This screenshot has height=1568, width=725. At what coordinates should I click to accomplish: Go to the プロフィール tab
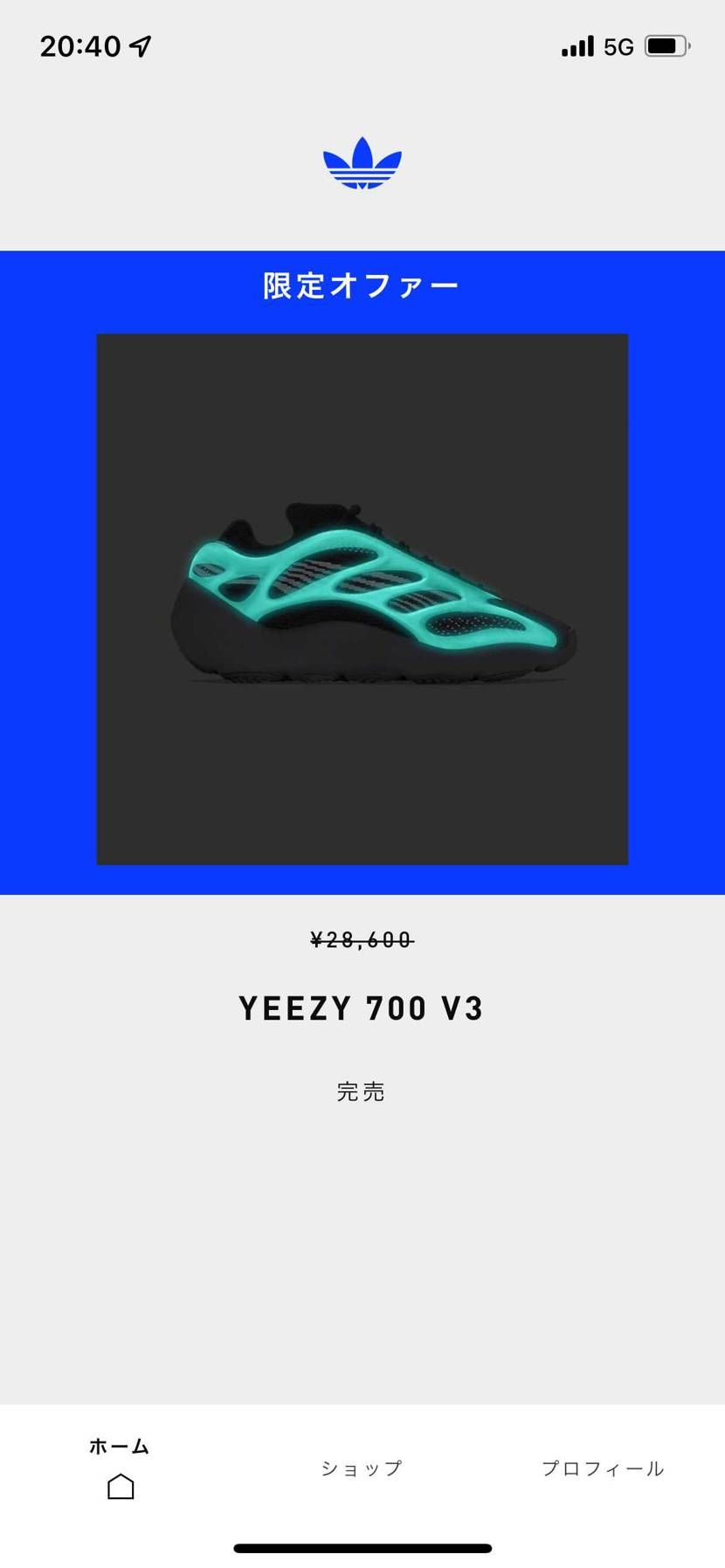pos(603,1468)
